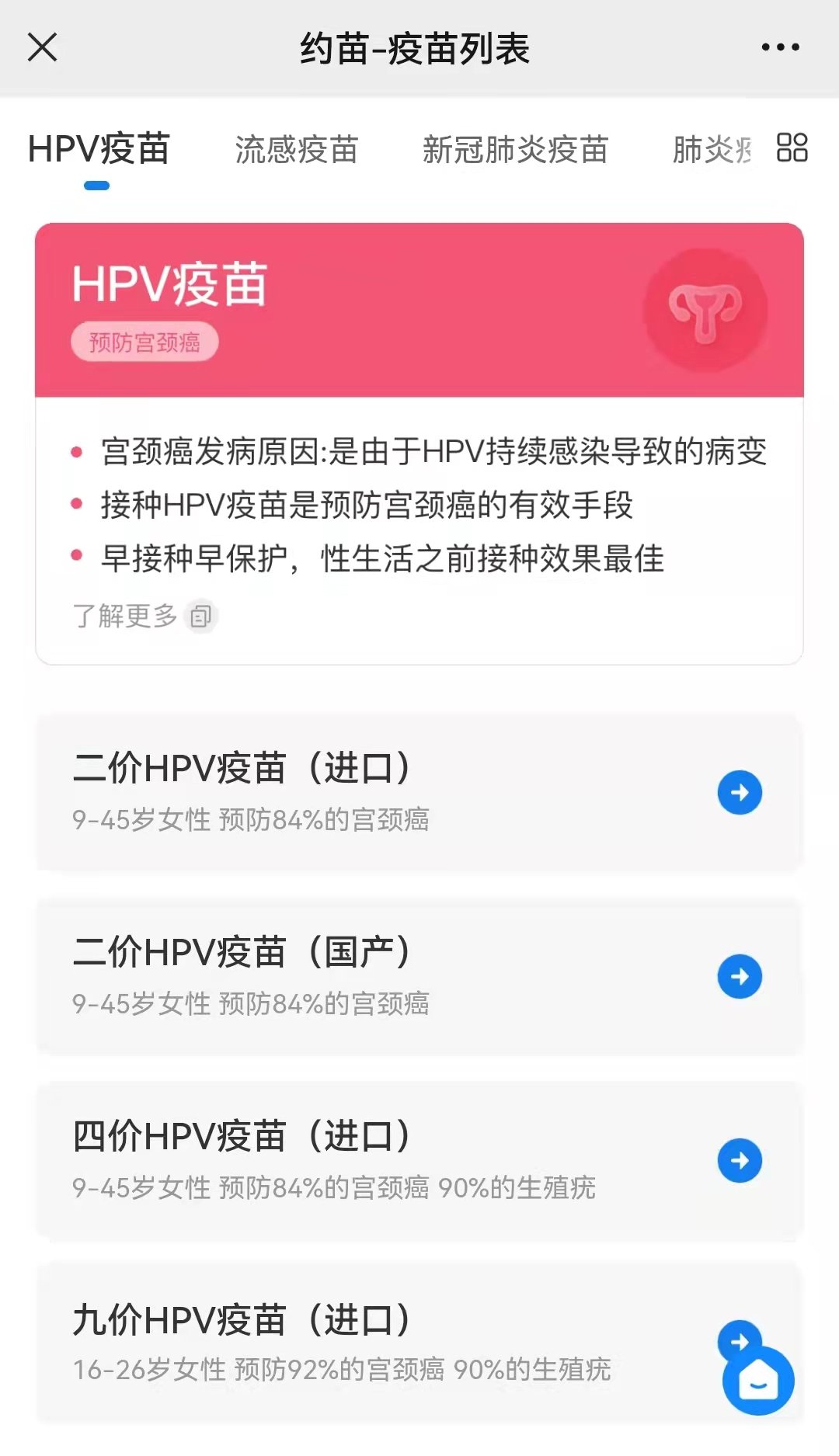View 四价HPV疫苗（进口）details

point(739,1160)
